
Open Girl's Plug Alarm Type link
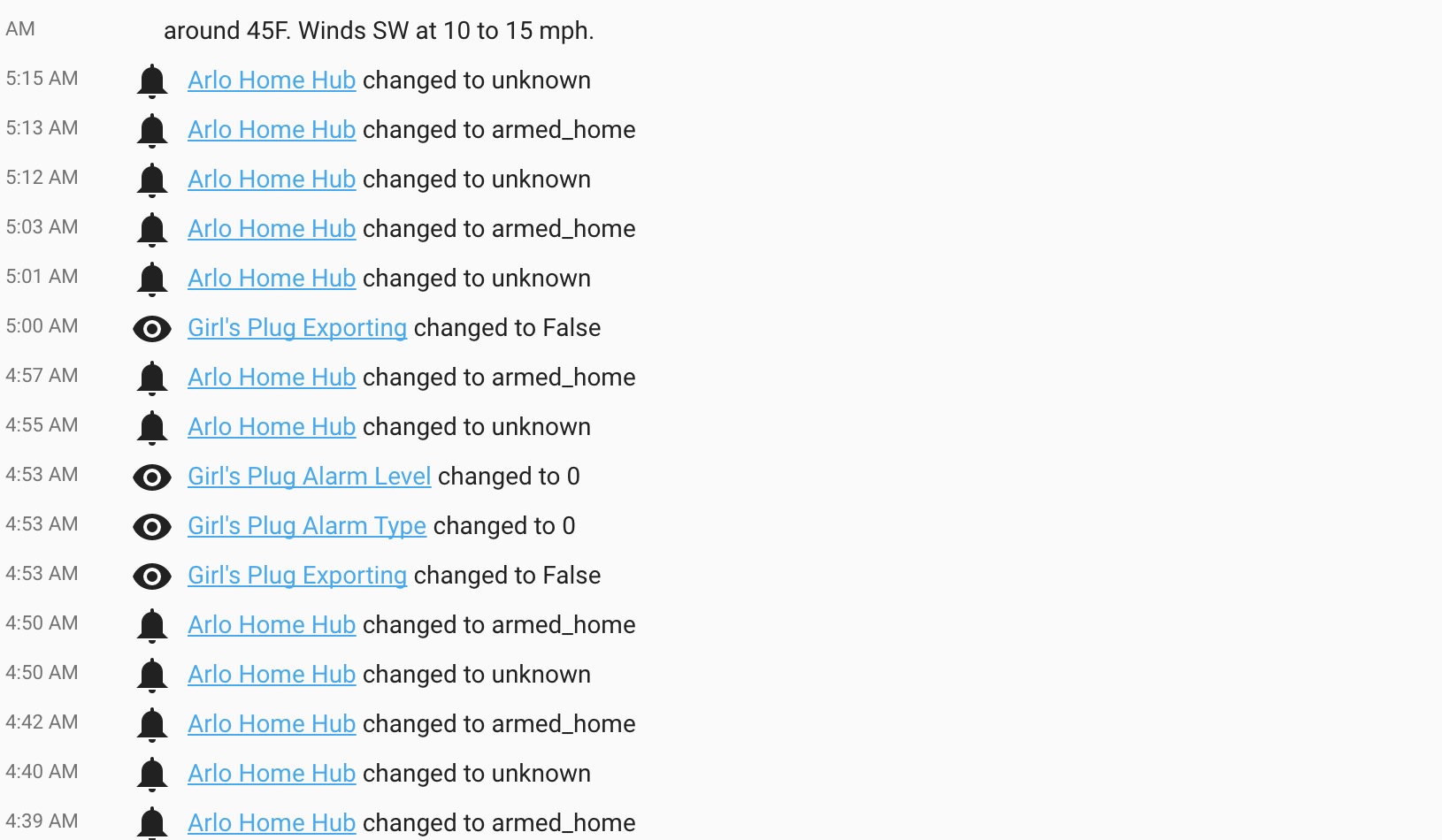(x=306, y=526)
